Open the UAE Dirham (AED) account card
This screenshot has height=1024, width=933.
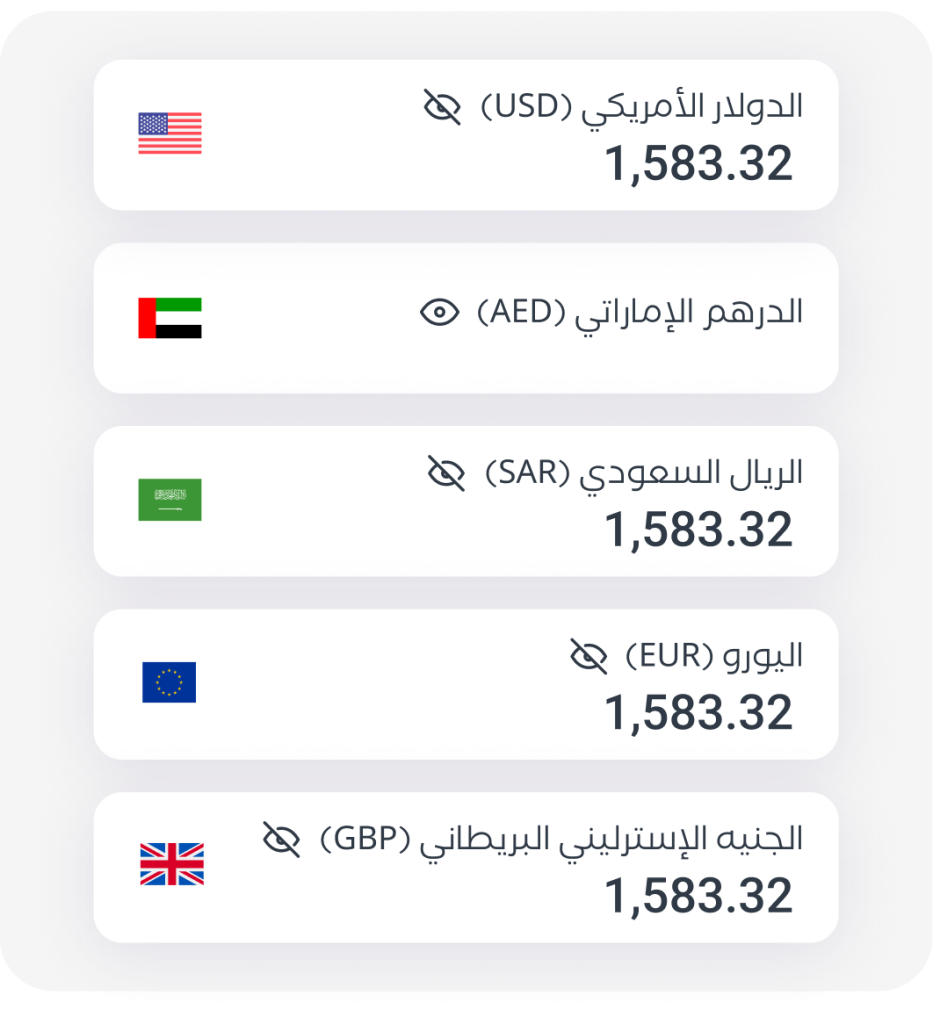pyautogui.click(x=465, y=318)
